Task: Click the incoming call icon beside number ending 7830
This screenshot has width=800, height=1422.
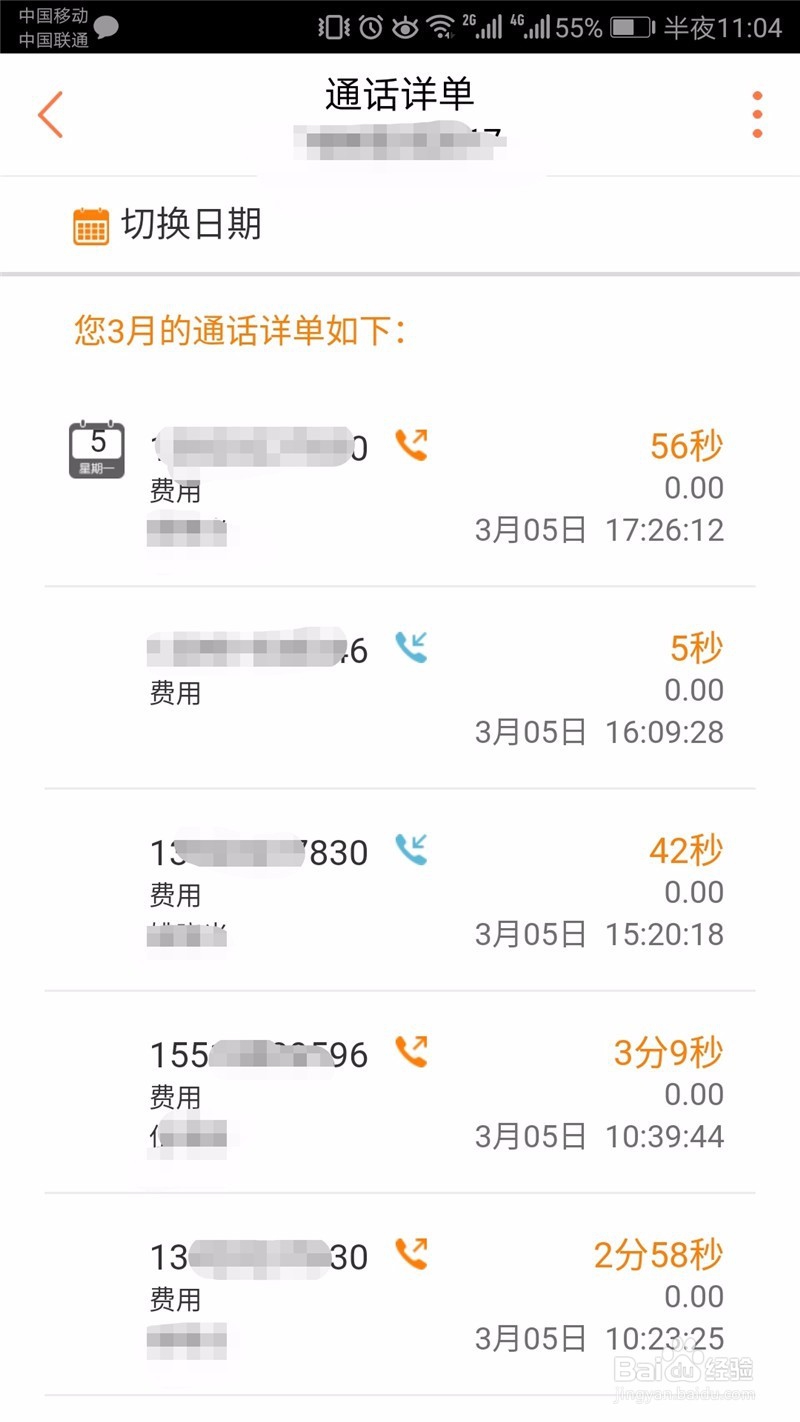Action: pos(412,851)
